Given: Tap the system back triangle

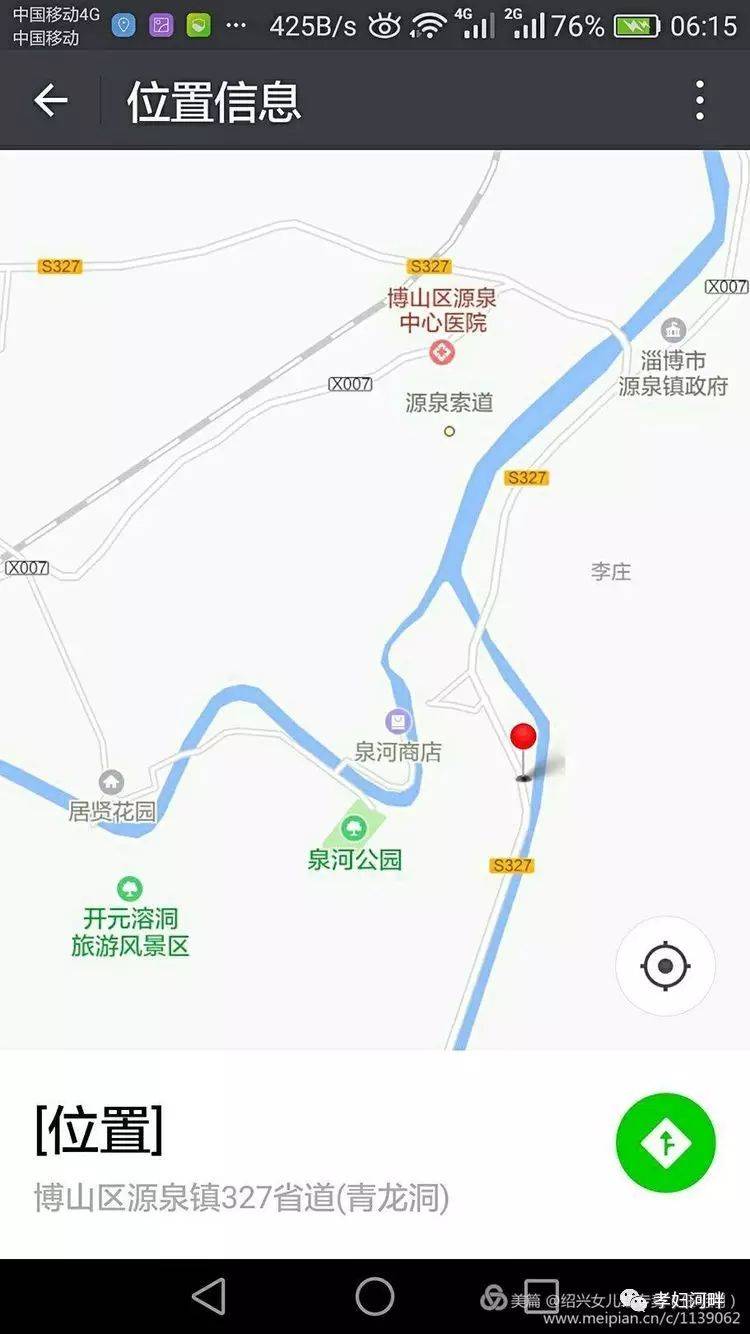Looking at the screenshot, I should click(208, 1297).
